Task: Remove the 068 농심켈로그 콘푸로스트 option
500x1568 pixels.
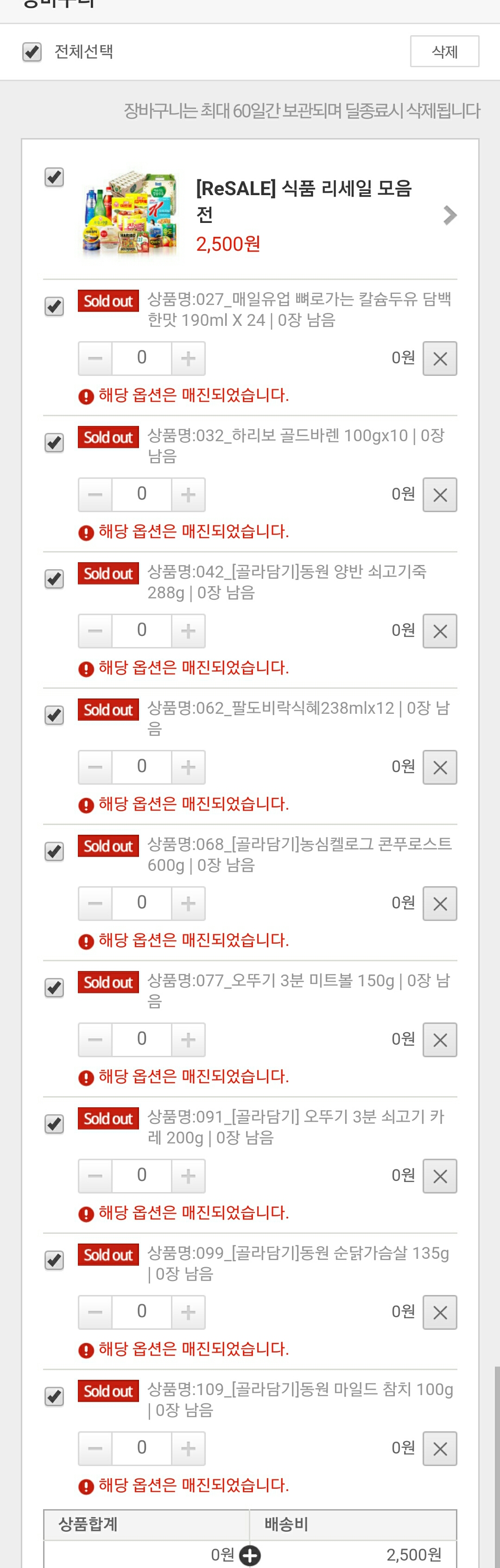Action: click(x=439, y=904)
